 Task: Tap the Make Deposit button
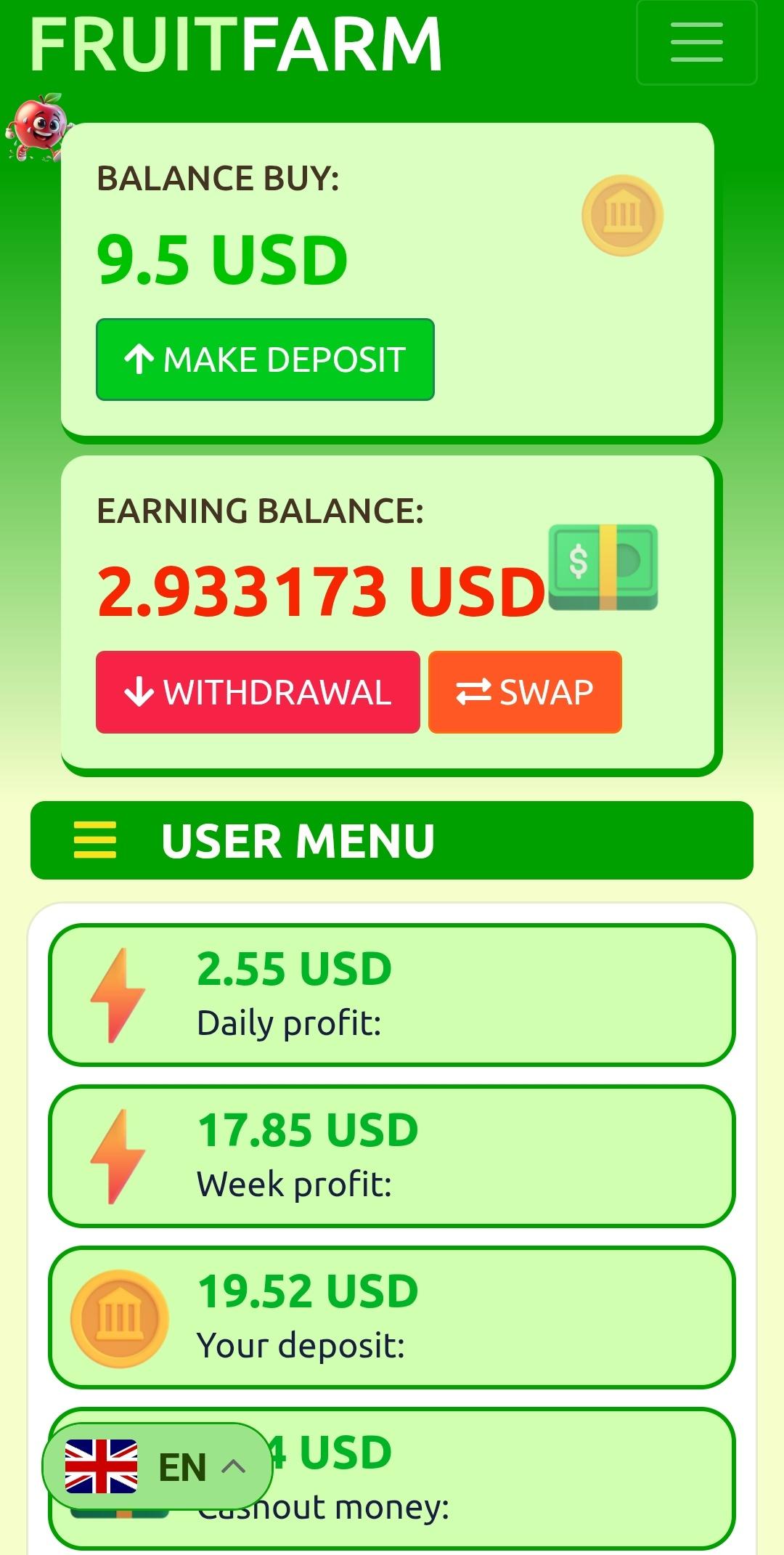(265, 360)
